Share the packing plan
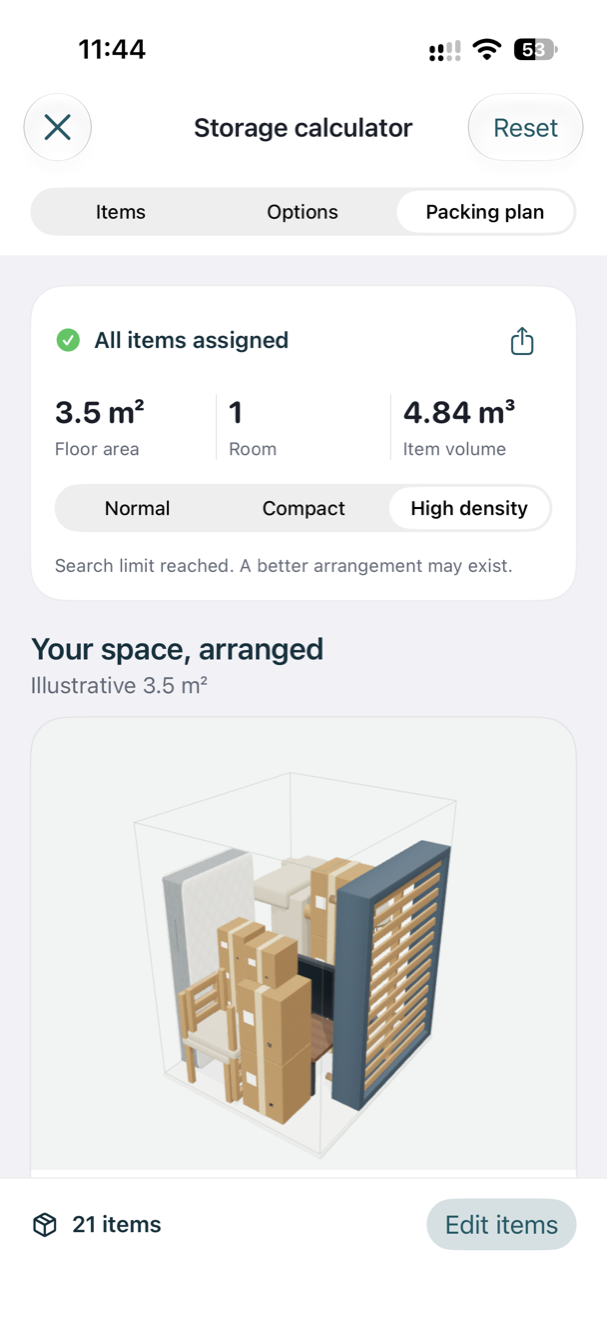 point(522,341)
